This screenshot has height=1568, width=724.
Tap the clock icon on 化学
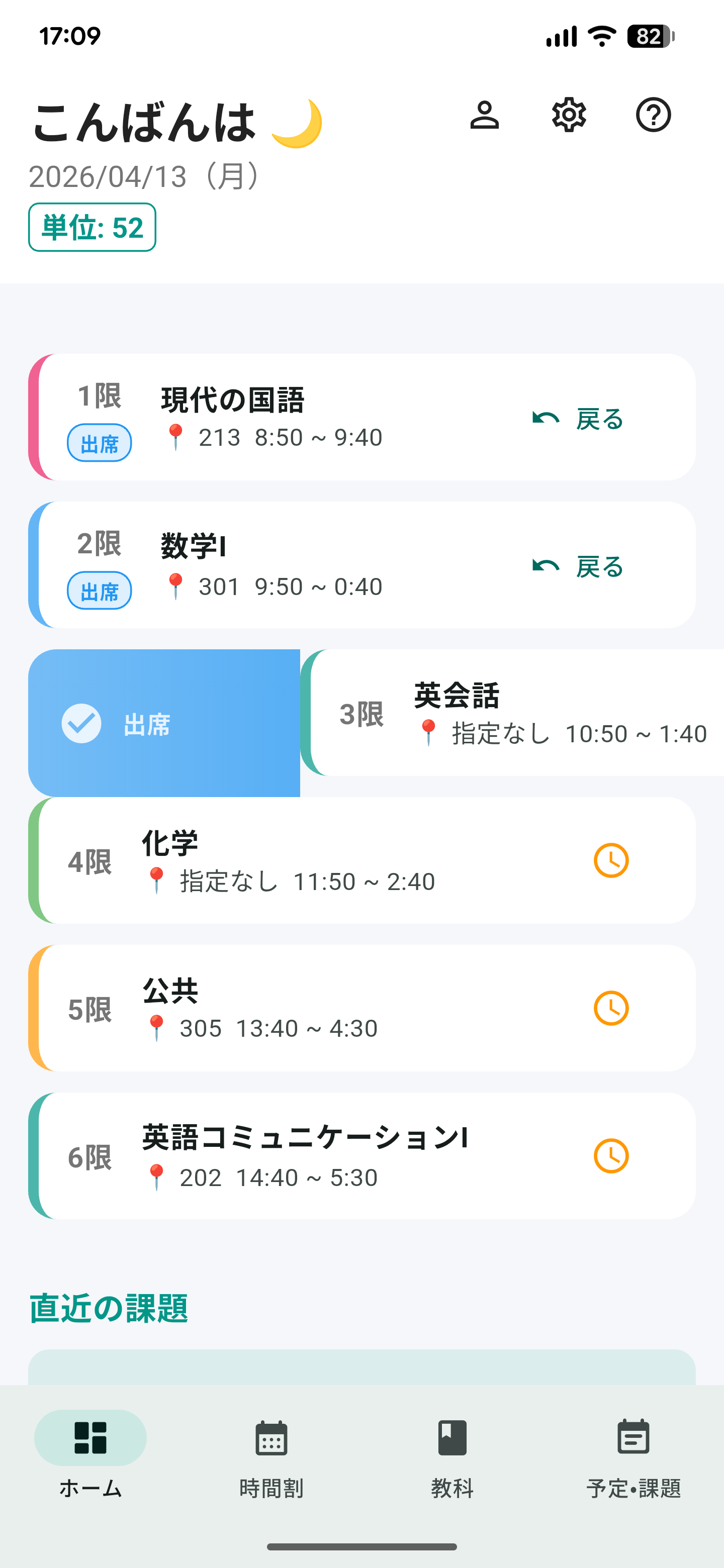click(x=611, y=861)
